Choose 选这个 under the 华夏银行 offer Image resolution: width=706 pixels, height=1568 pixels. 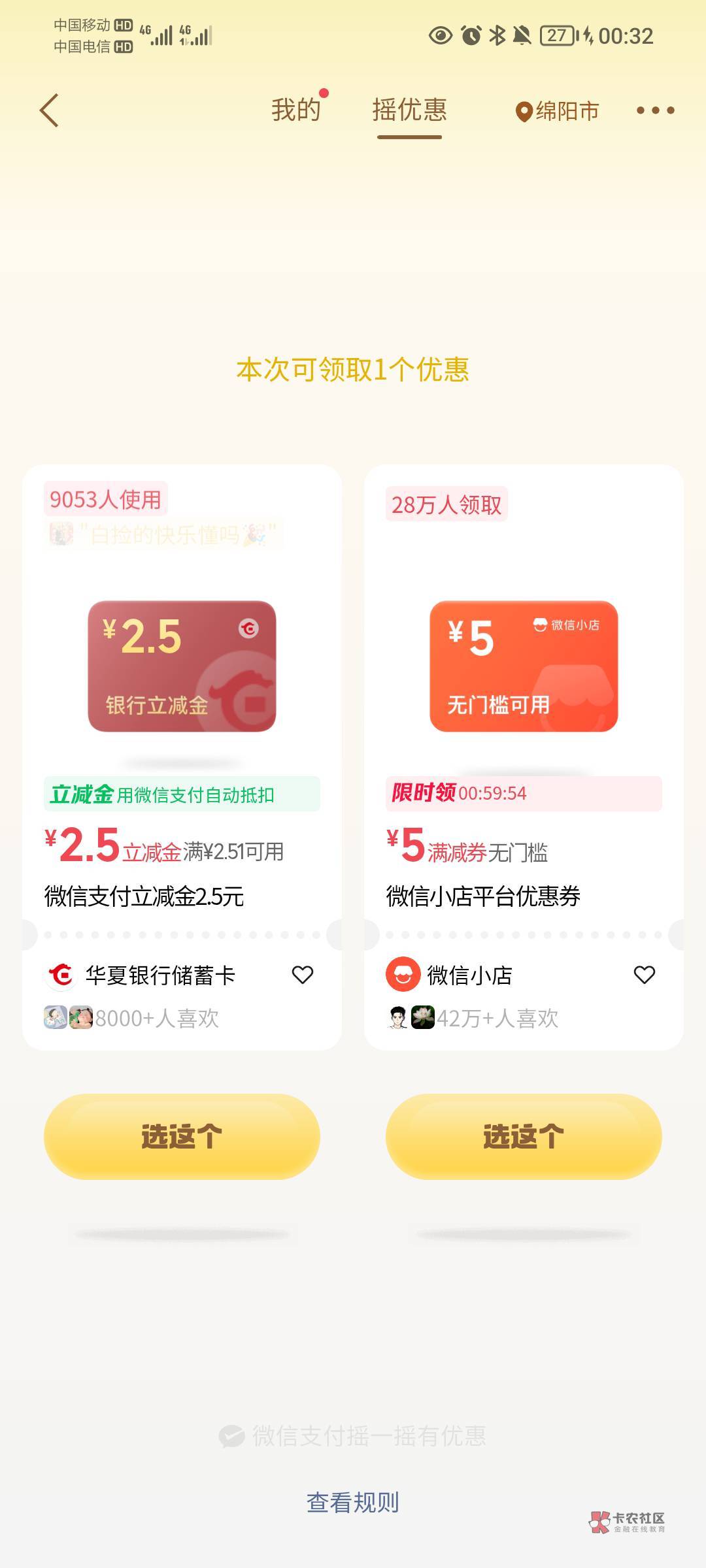coord(182,1136)
